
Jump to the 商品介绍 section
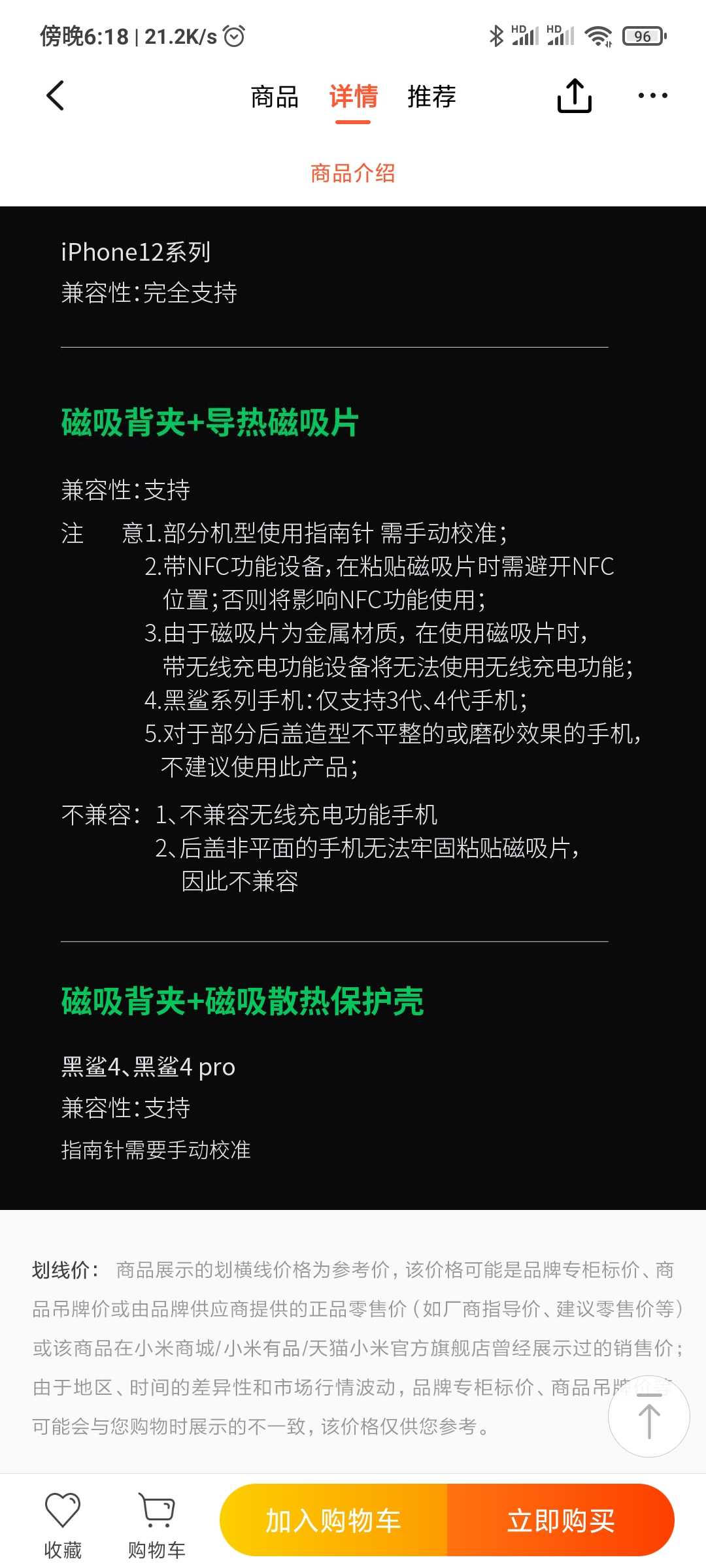353,173
